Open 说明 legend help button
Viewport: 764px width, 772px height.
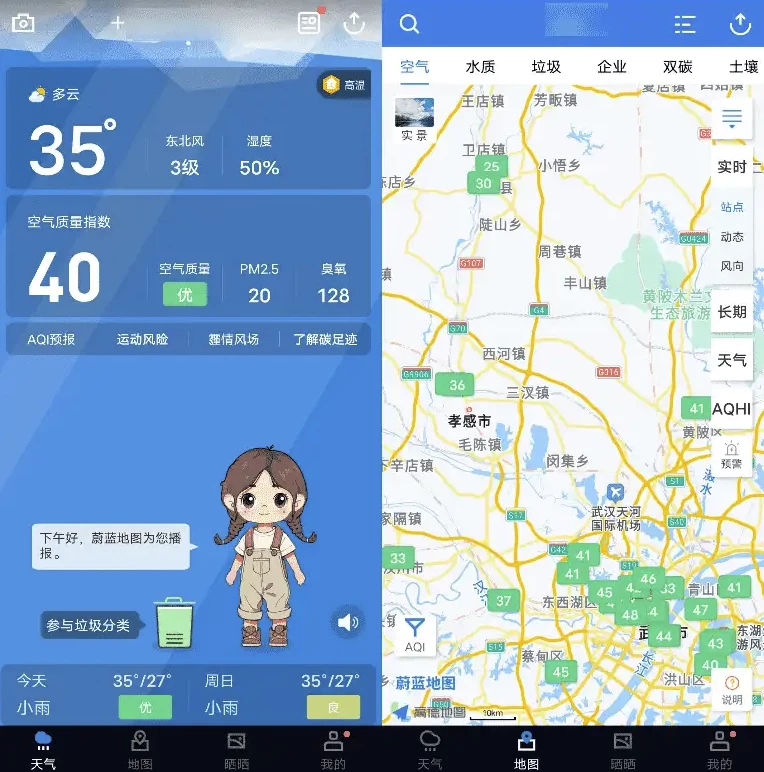pos(732,689)
